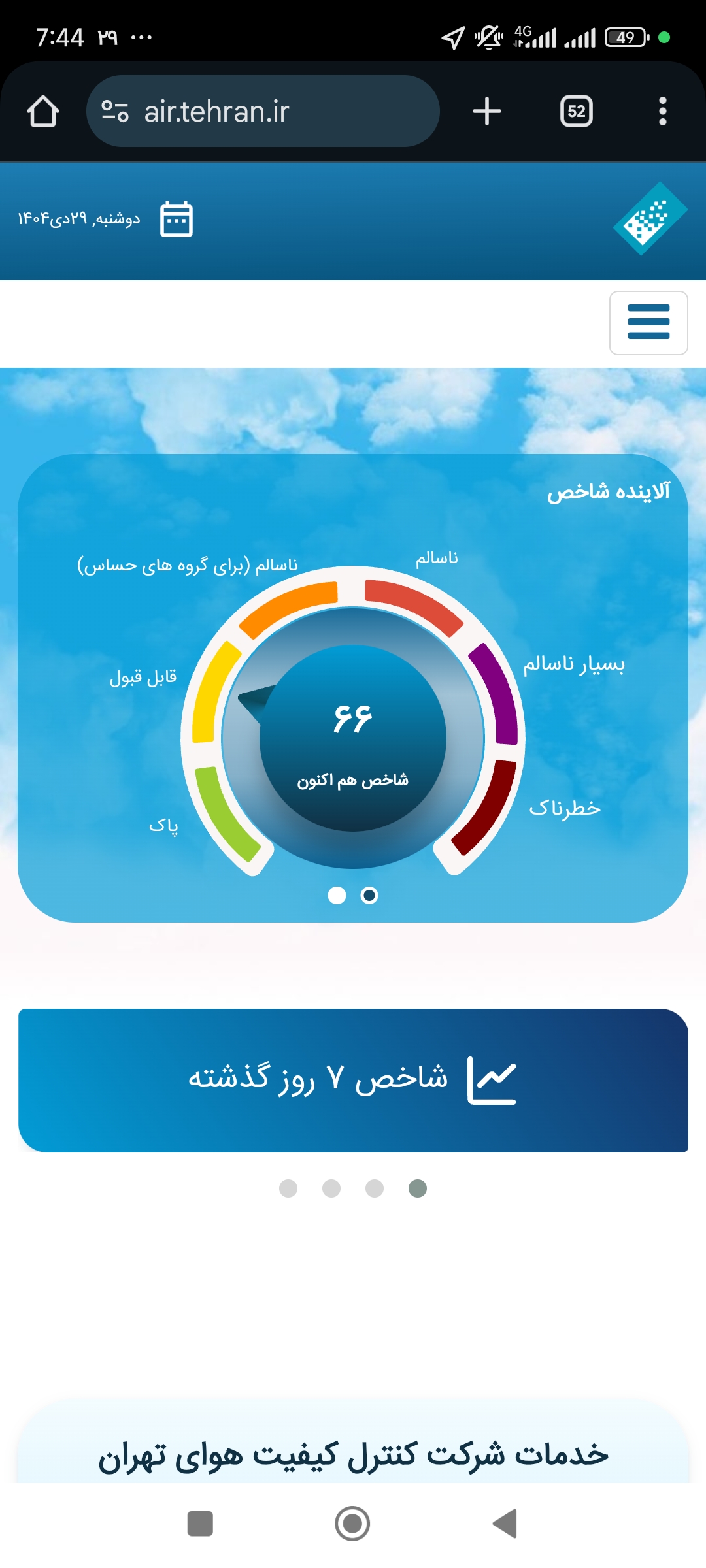Open a new browser tab
This screenshot has width=706, height=1568.
tap(486, 110)
